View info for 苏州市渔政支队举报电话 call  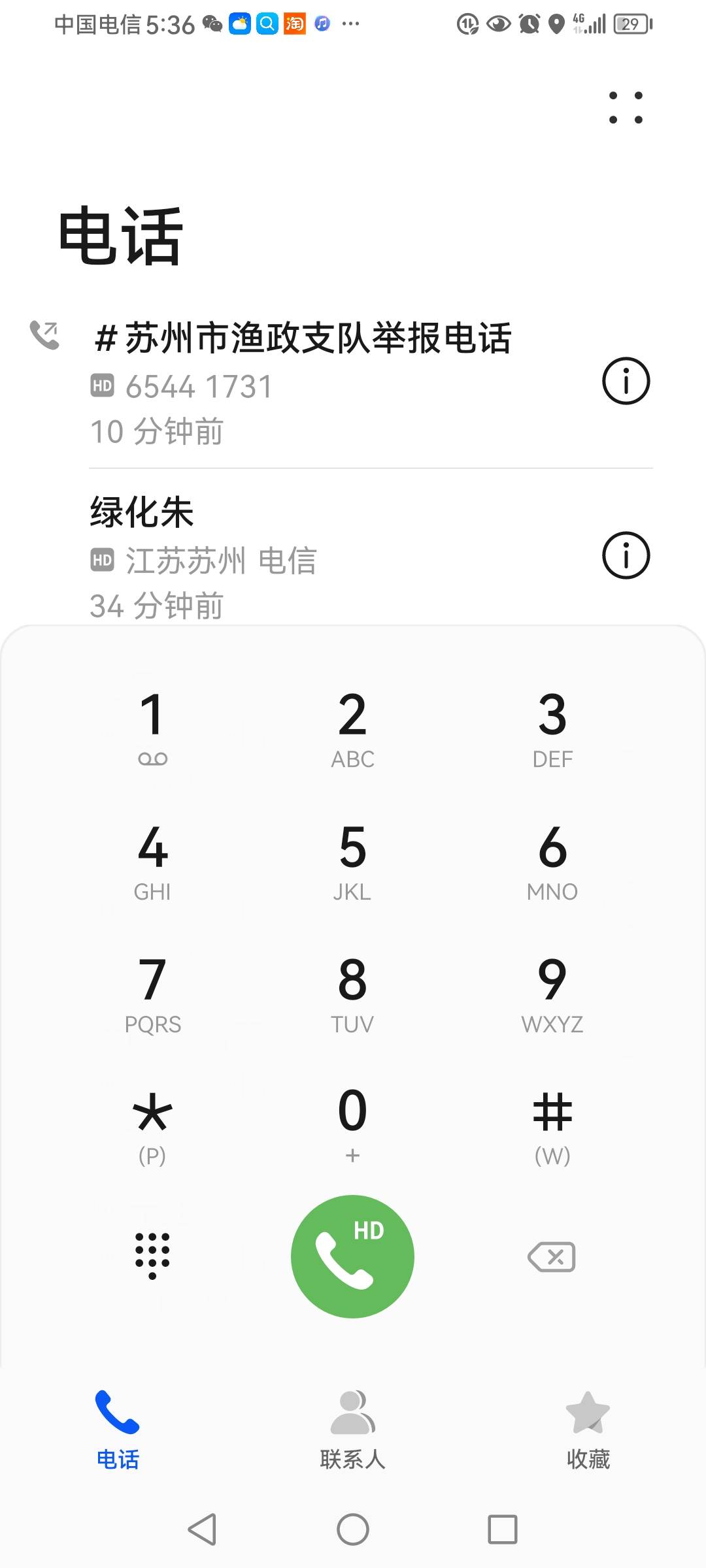point(626,381)
